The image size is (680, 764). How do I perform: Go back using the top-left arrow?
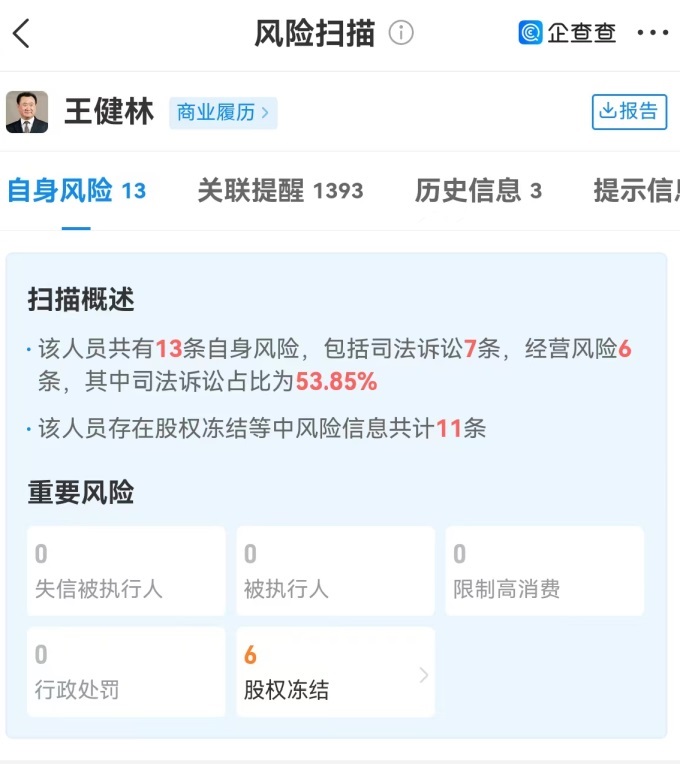[x=22, y=34]
